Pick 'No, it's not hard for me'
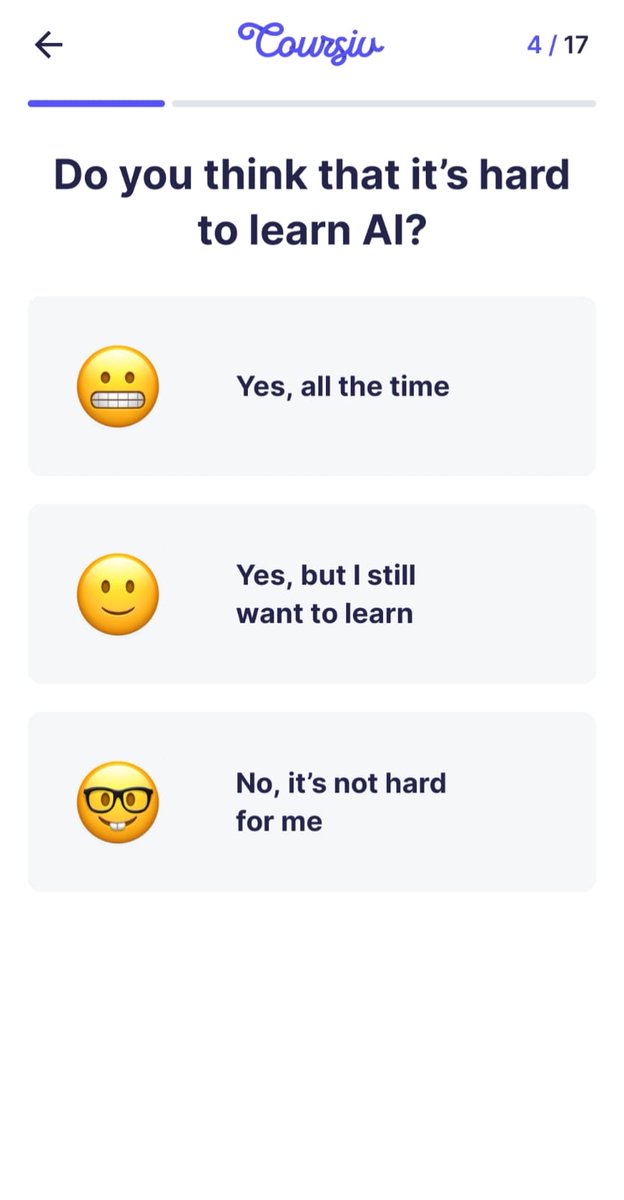 point(312,802)
